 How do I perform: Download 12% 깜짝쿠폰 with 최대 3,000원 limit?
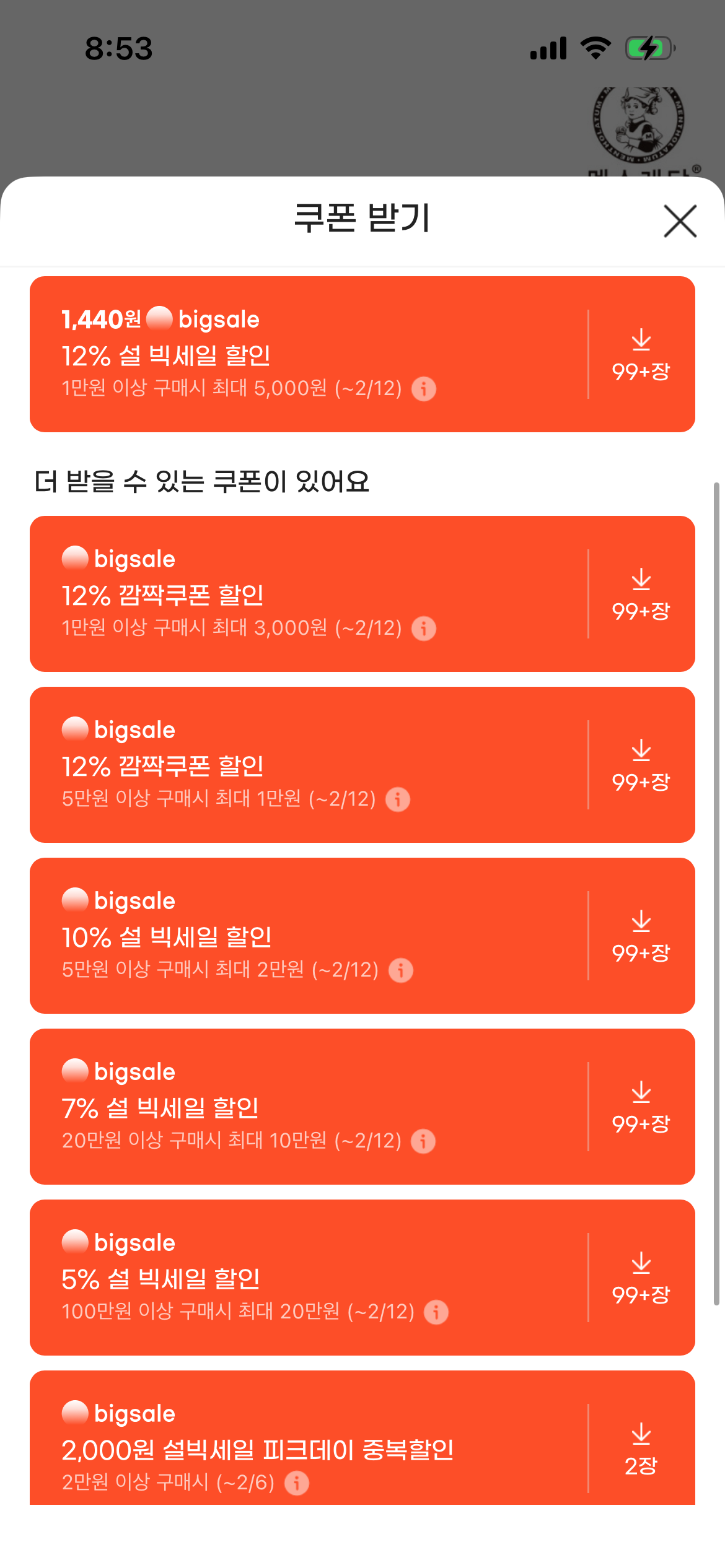tap(641, 595)
